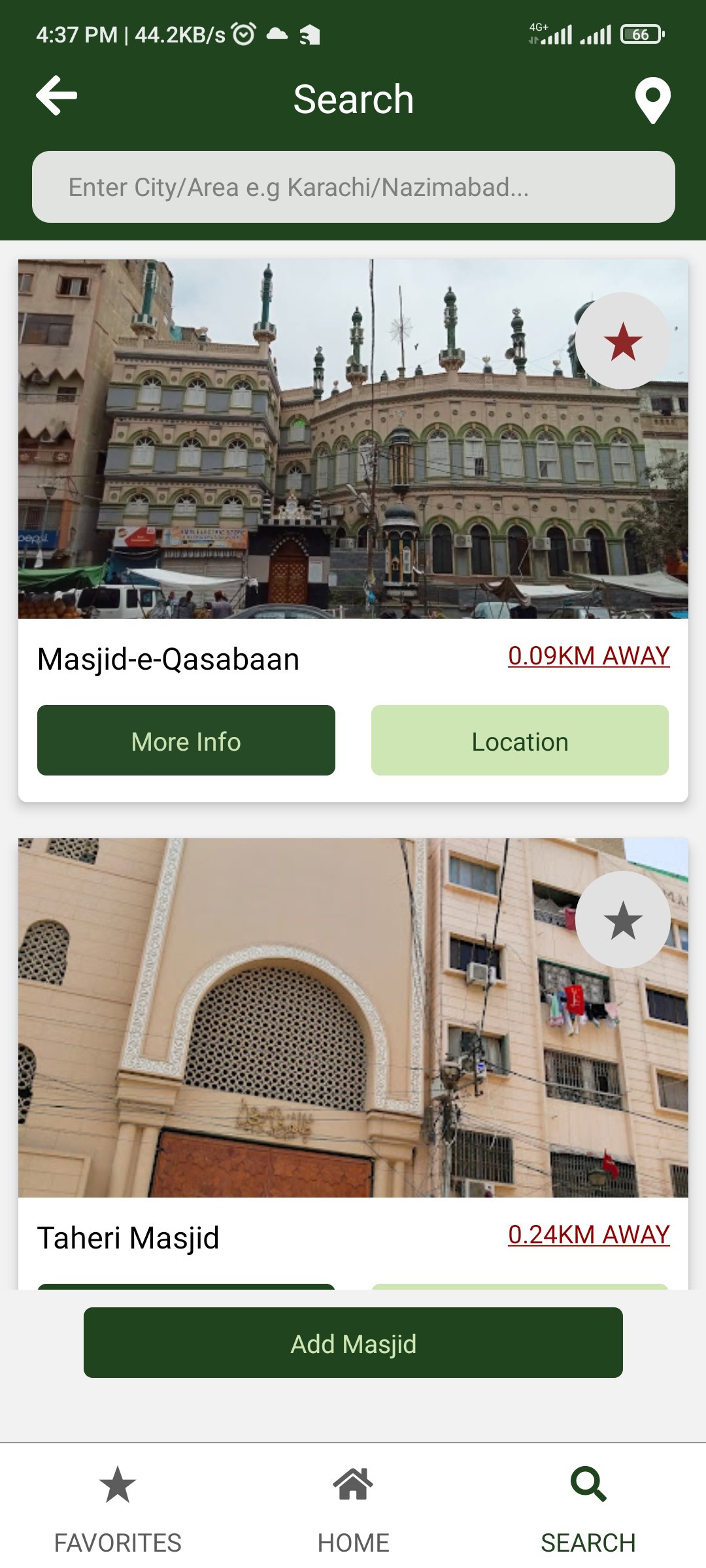Tap the cloud icon in the status bar
Screen dimensions: 706x1568
276,36
